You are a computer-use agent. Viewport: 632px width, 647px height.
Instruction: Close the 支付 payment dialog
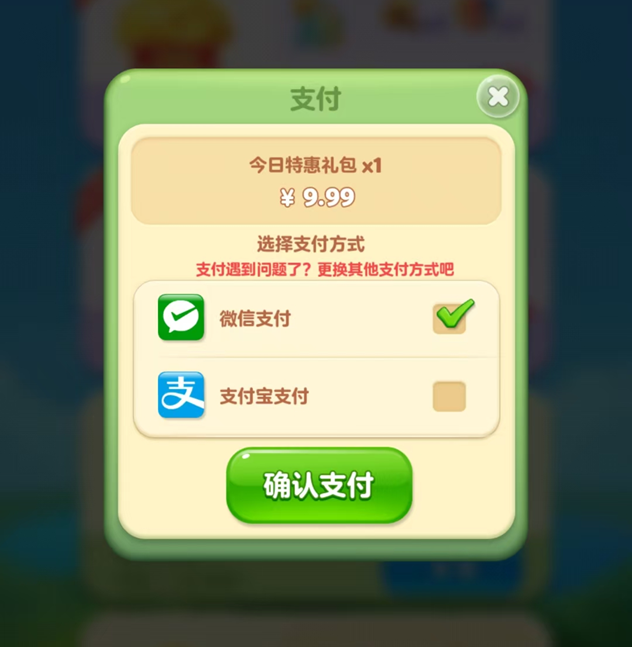pos(498,97)
